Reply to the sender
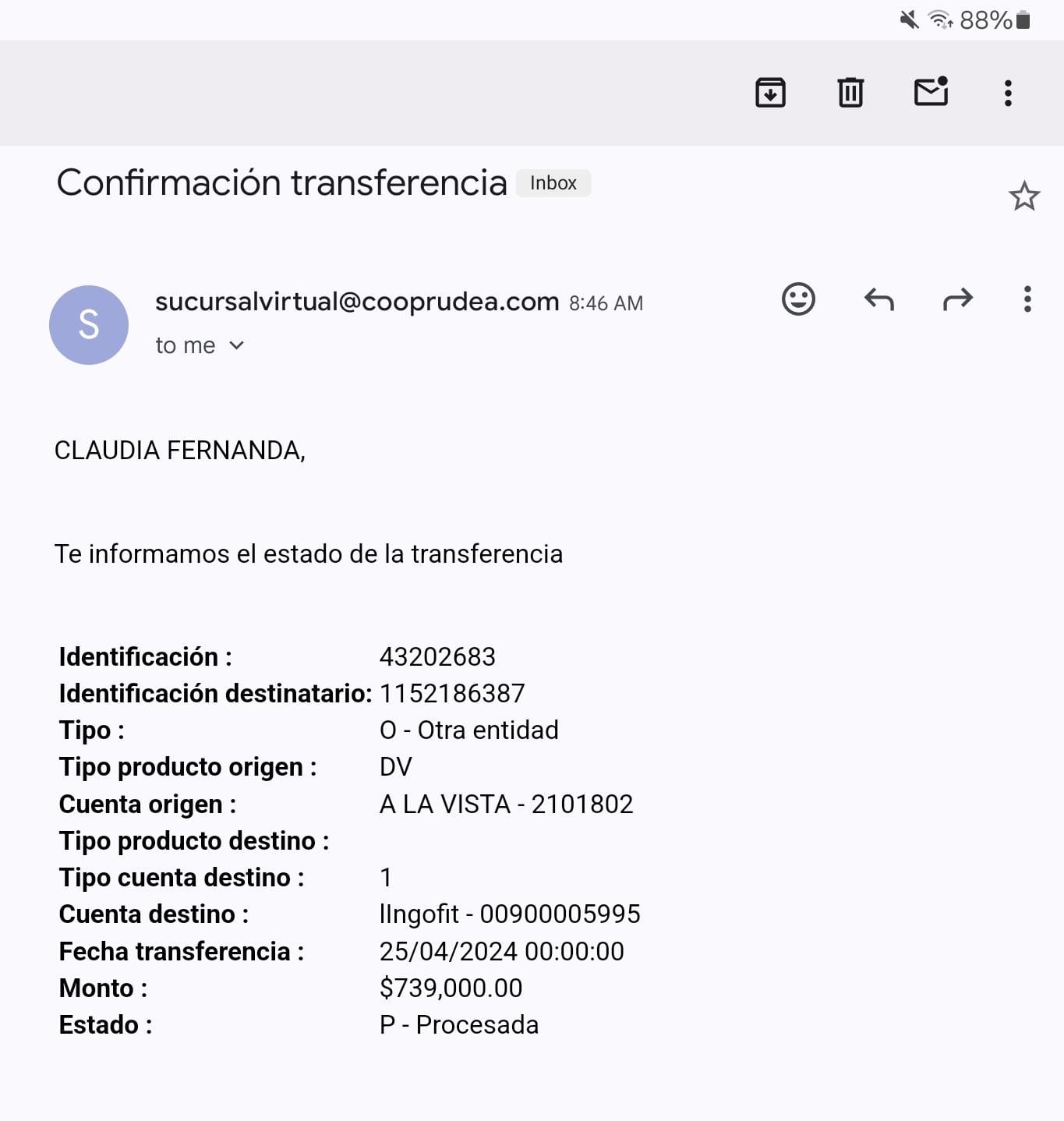This screenshot has width=1064, height=1121. 878,299
